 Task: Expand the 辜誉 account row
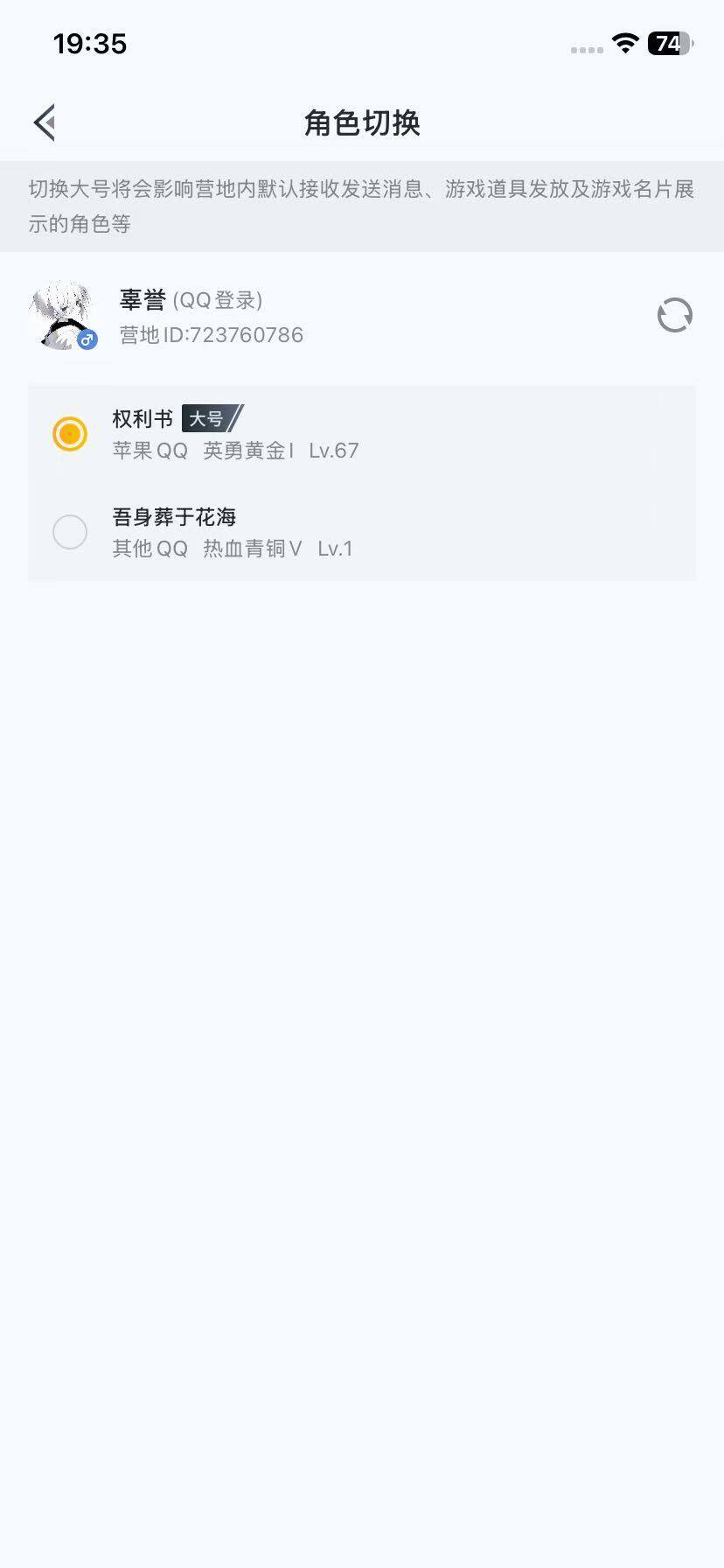point(350,316)
